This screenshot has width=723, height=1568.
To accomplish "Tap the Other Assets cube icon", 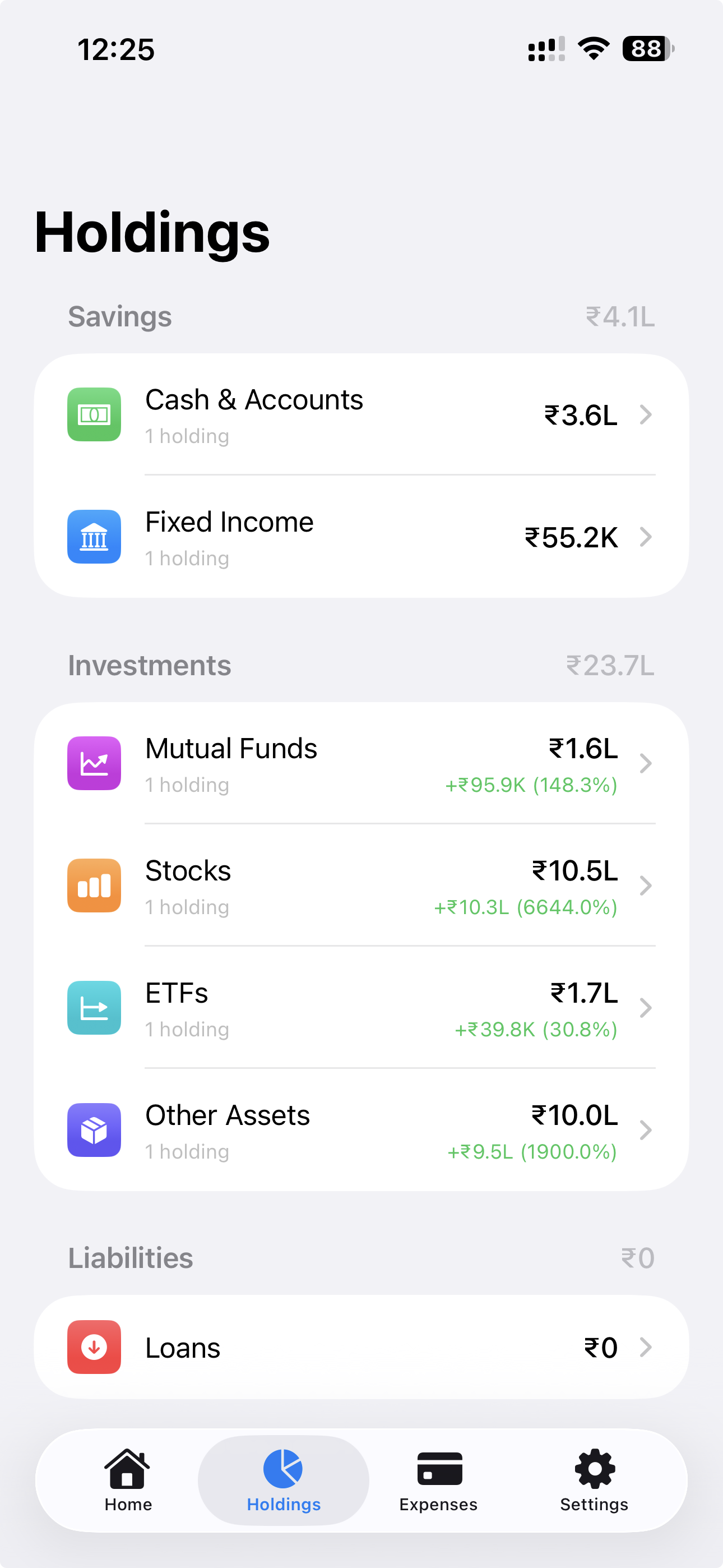I will (x=94, y=1131).
